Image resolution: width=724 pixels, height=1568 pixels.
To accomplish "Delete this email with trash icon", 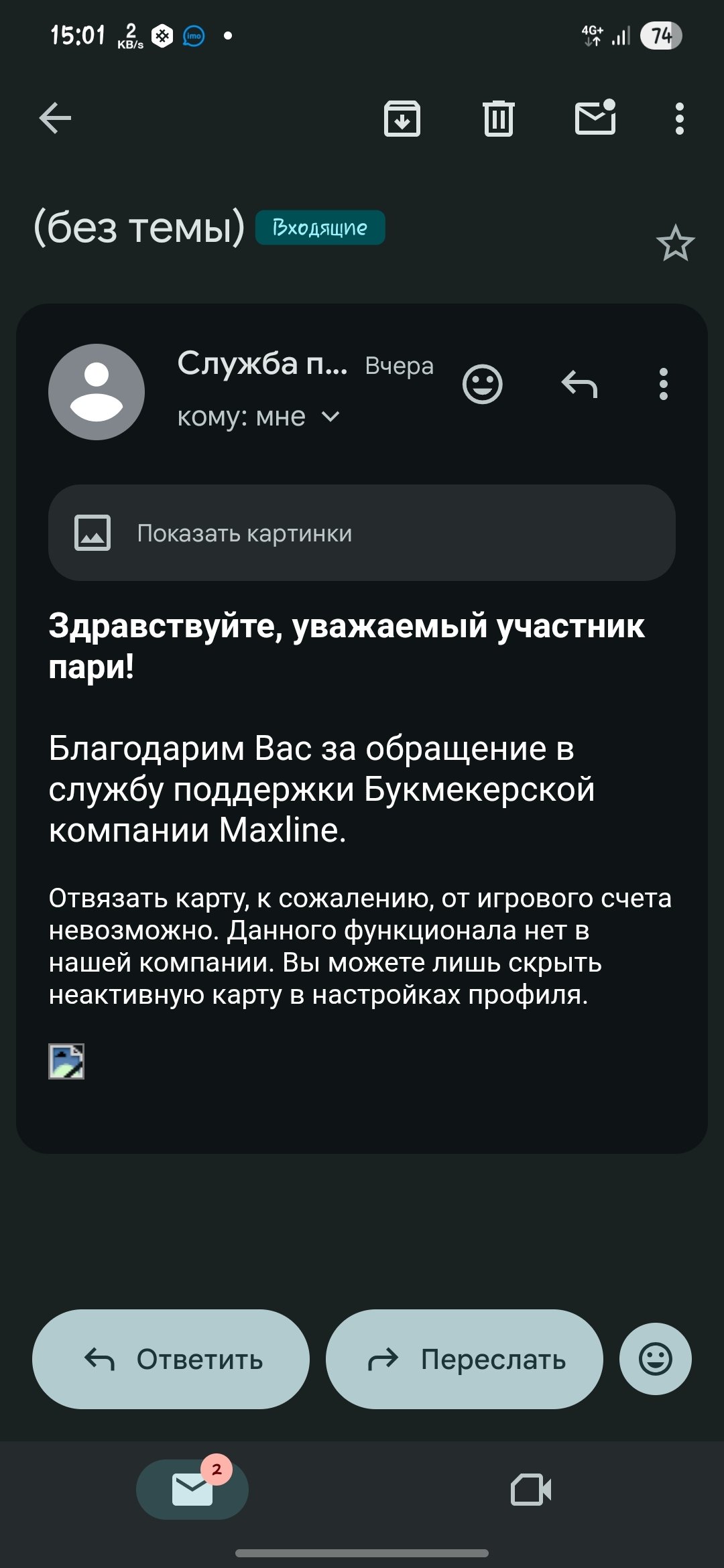I will coord(498,119).
